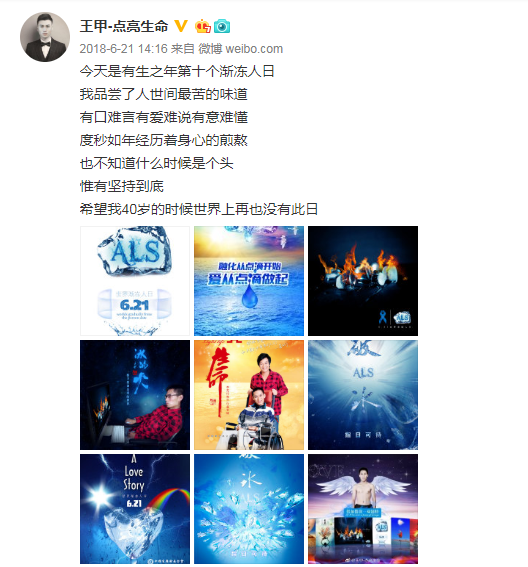The image size is (528, 567).
Task: Open the 微博 weibo.com source link
Action: [x=240, y=49]
